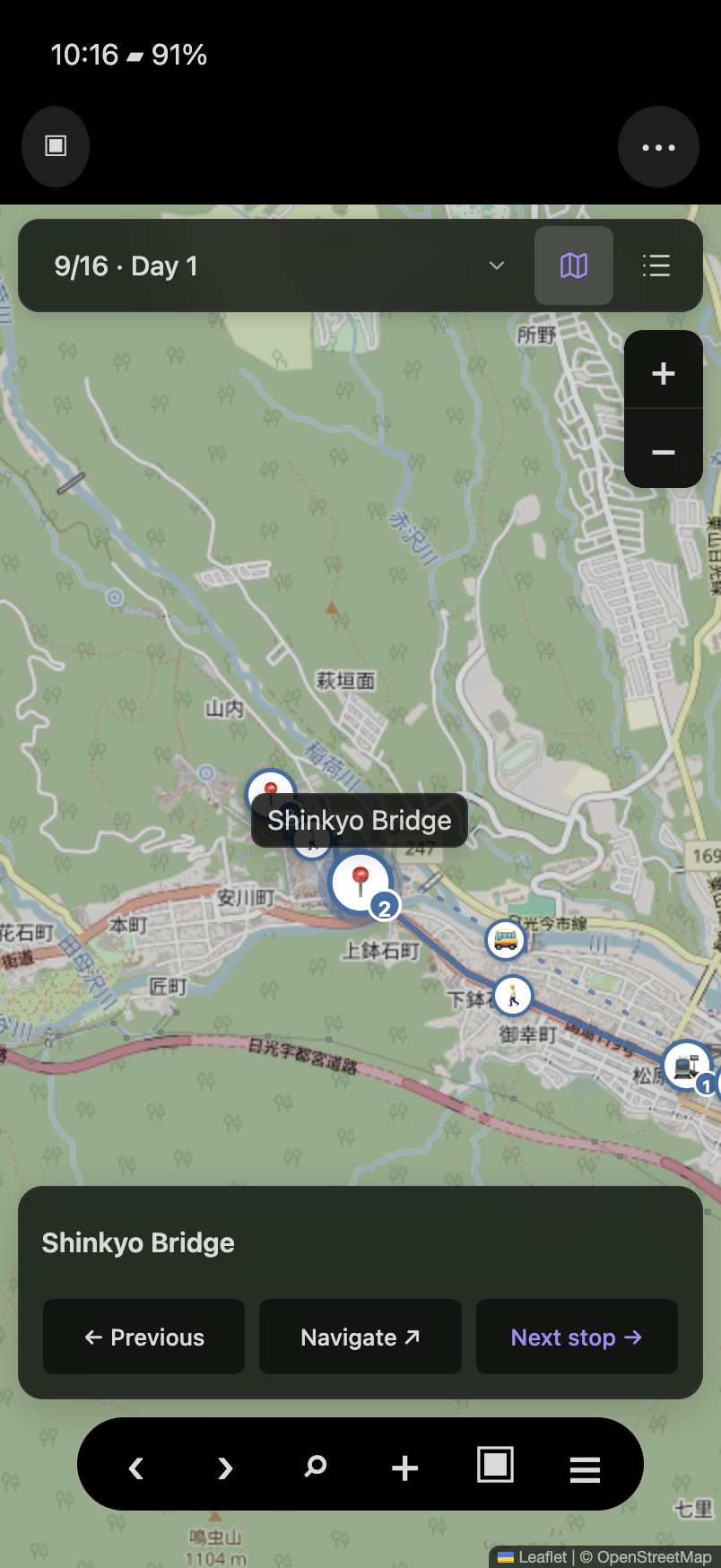The height and width of the screenshot is (1568, 721).
Task: Go forward with the browser forward arrow
Action: click(225, 1468)
